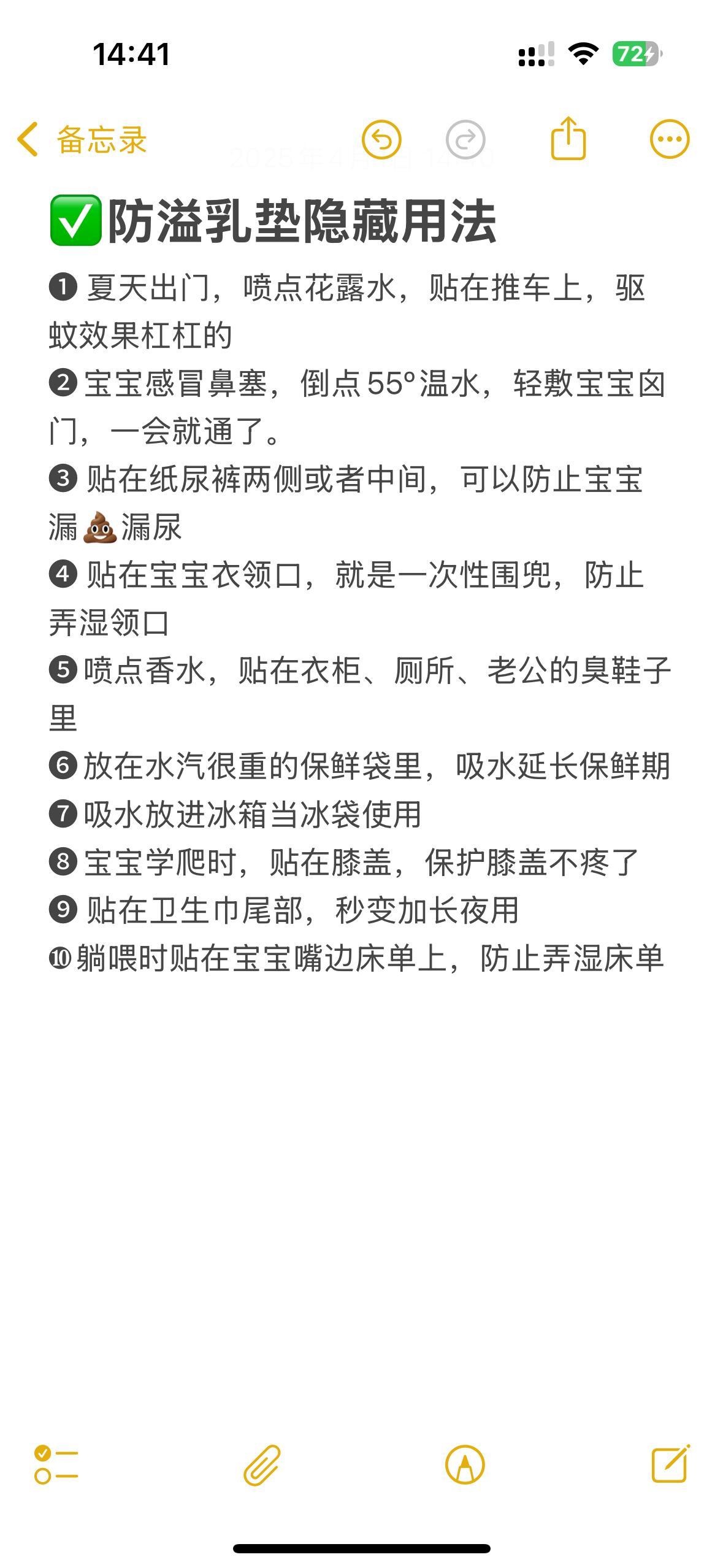This screenshot has width=723, height=1568.
Task: Open the more options menu
Action: pyautogui.click(x=670, y=139)
